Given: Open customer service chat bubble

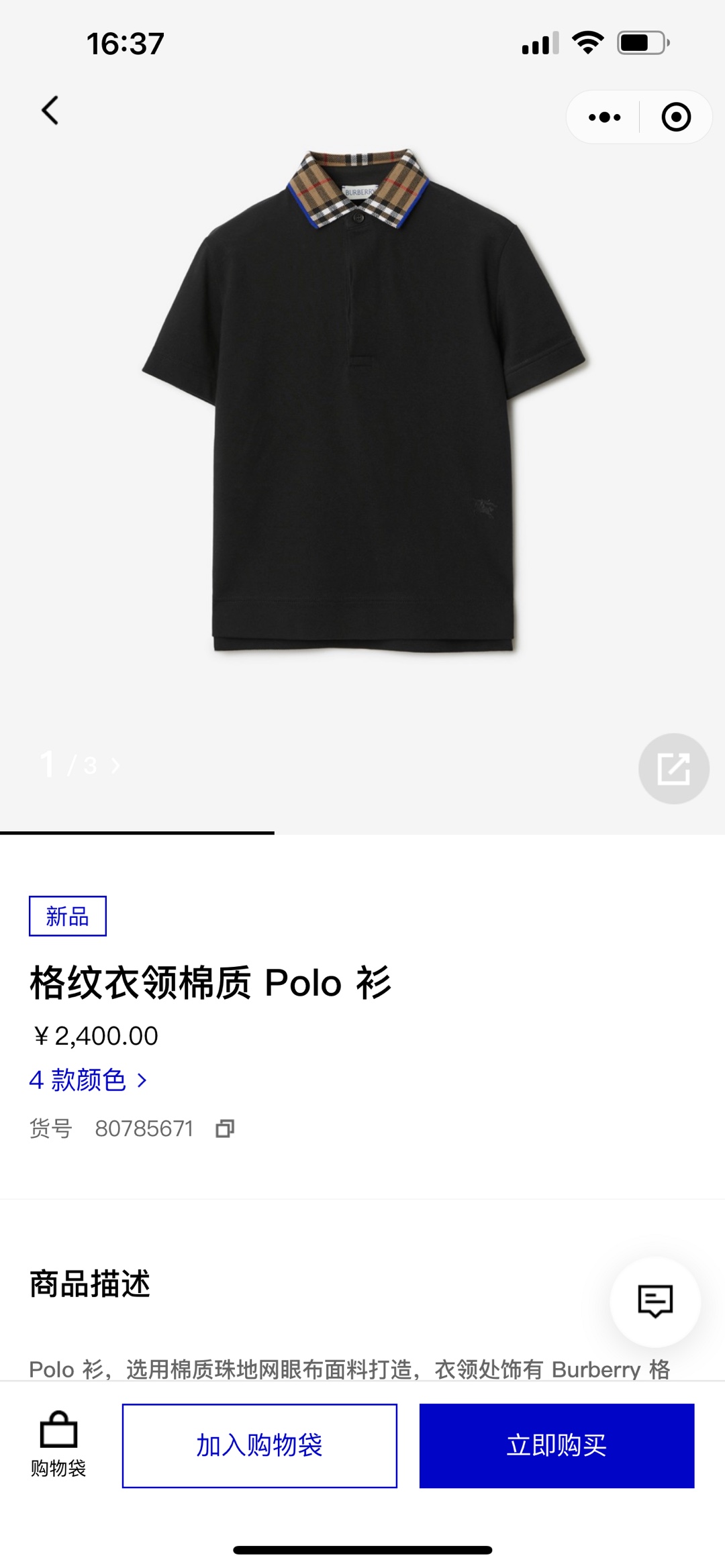Looking at the screenshot, I should point(655,1302).
